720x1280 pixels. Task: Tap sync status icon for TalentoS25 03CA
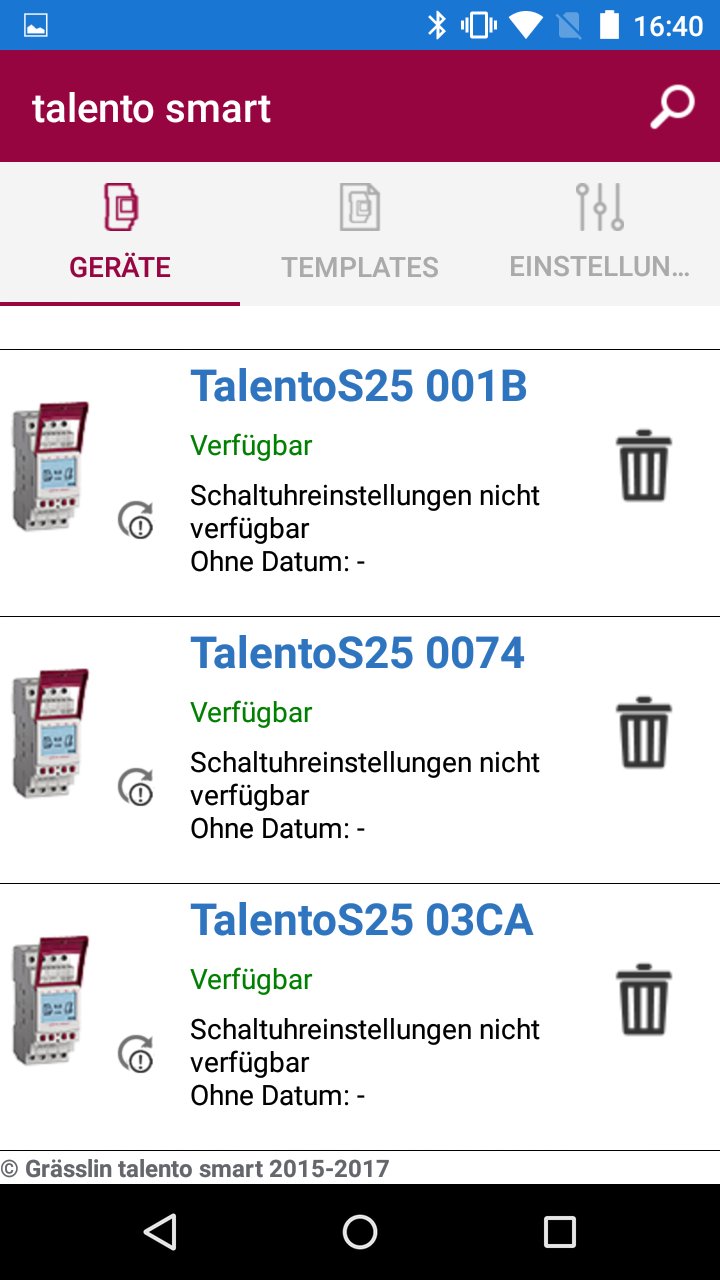[x=136, y=1055]
